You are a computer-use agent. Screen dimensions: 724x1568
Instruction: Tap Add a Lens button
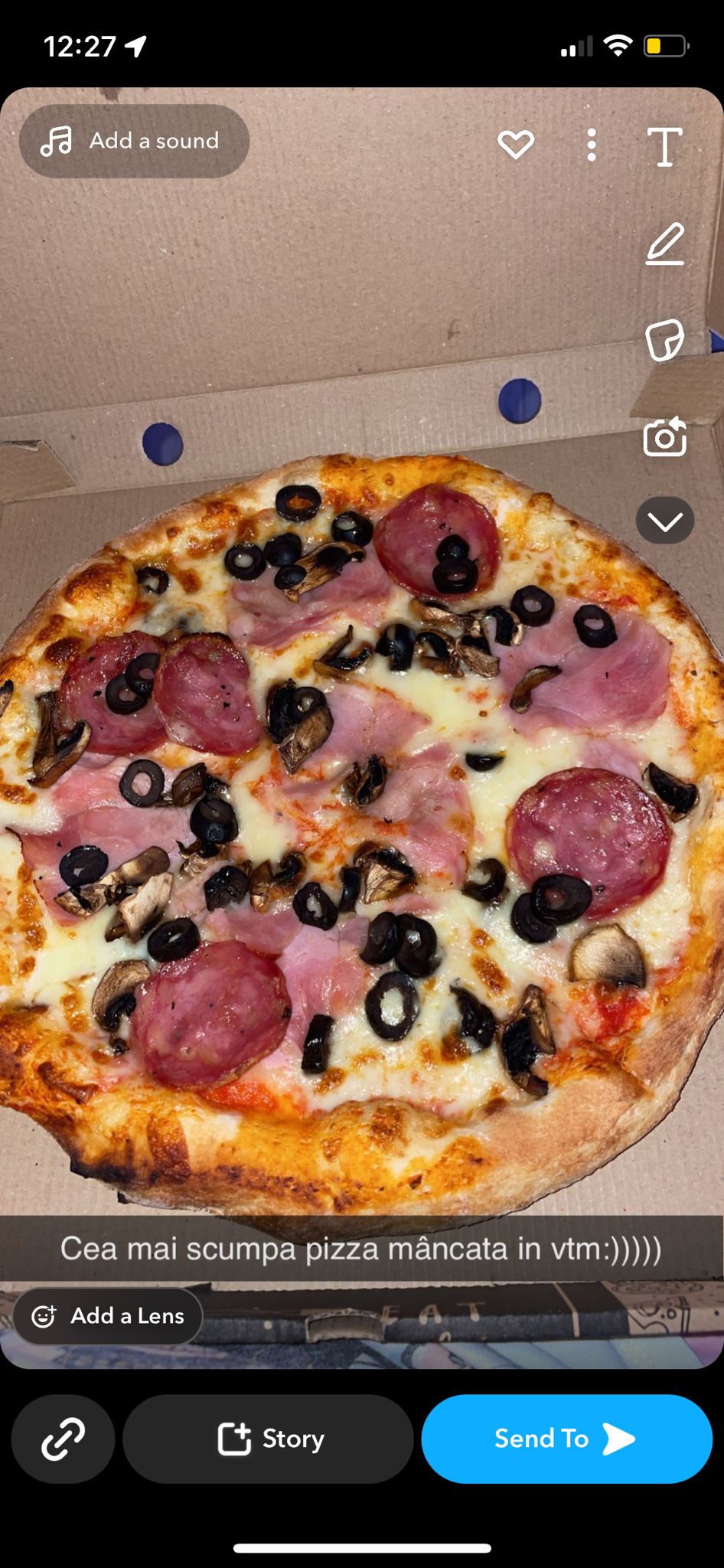pos(108,1316)
